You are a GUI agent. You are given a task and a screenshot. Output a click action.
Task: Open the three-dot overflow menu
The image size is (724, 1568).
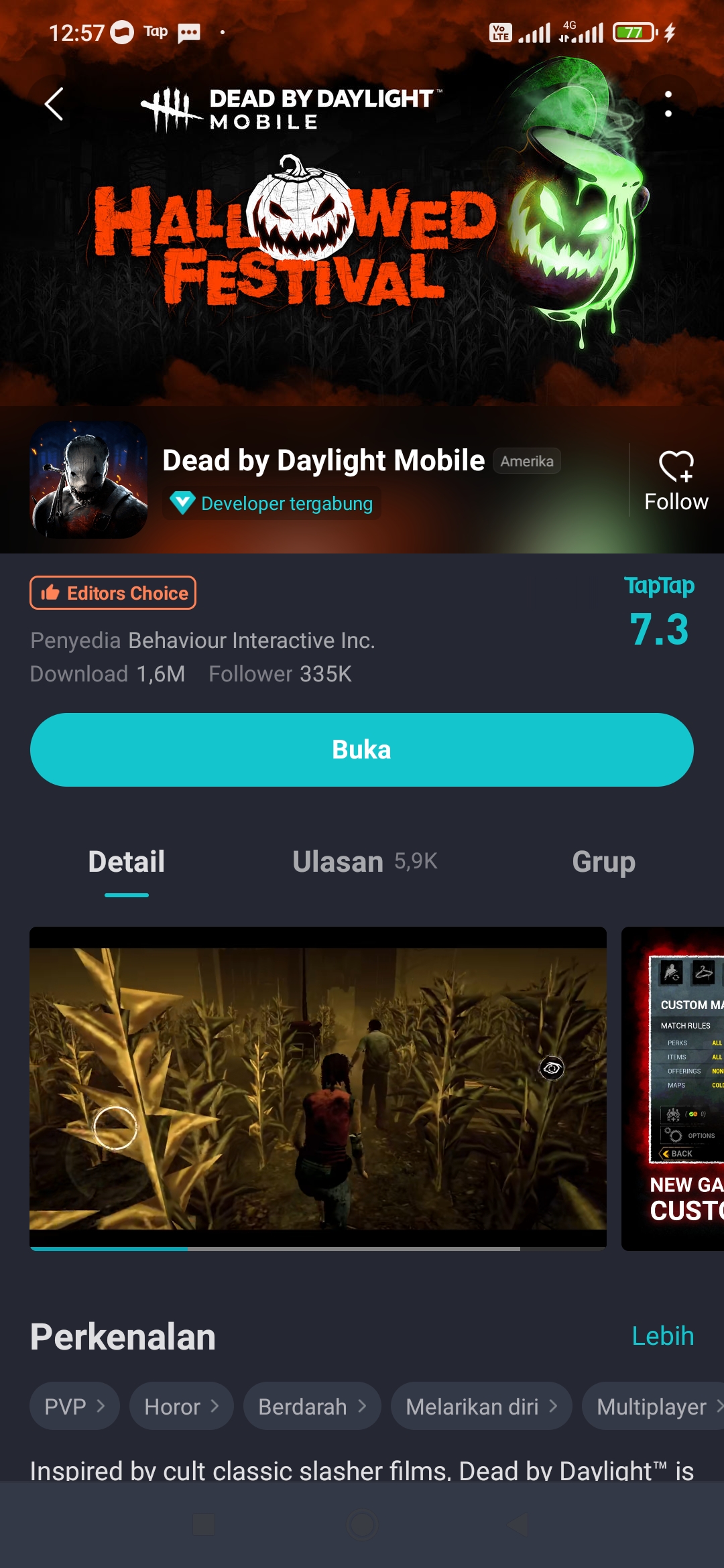pyautogui.click(x=668, y=105)
